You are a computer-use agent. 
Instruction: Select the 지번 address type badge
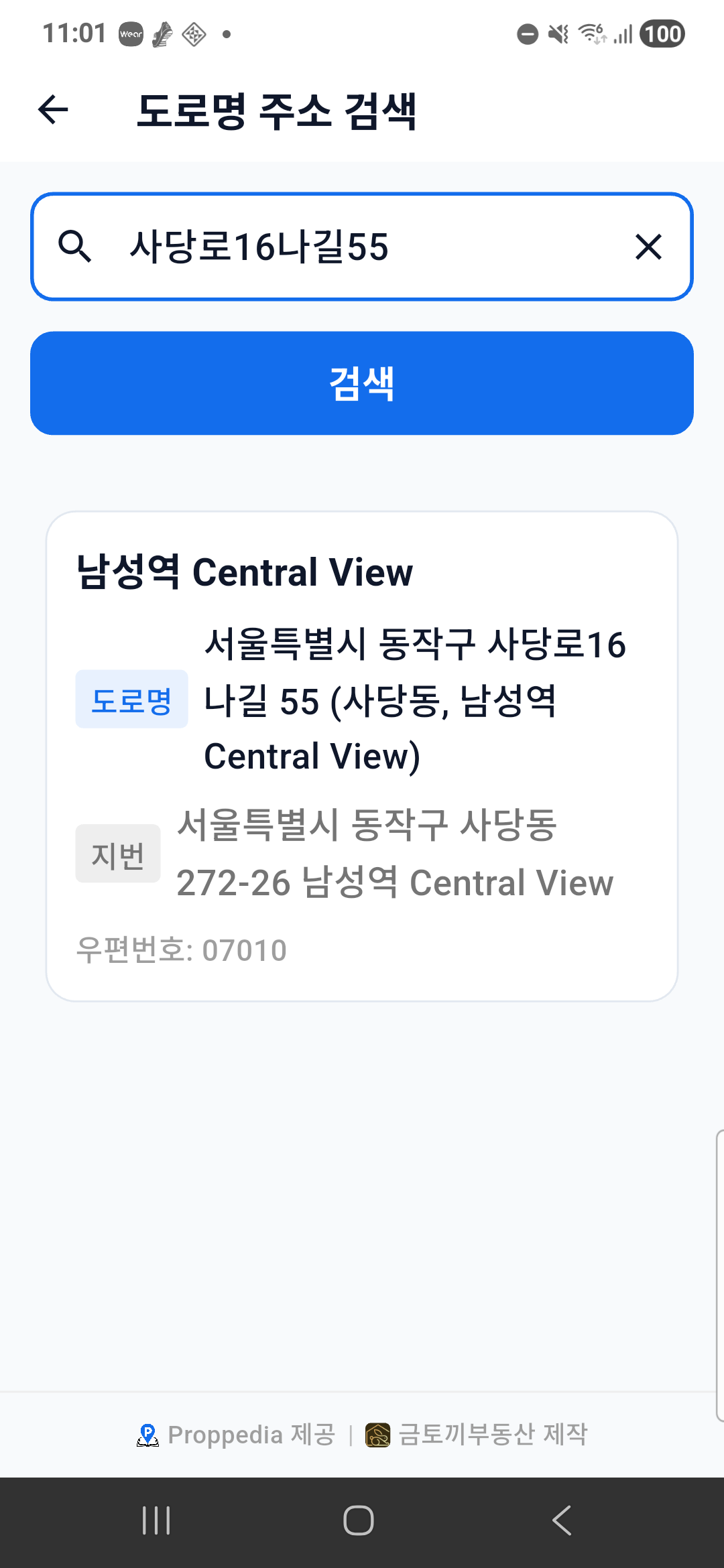(118, 853)
